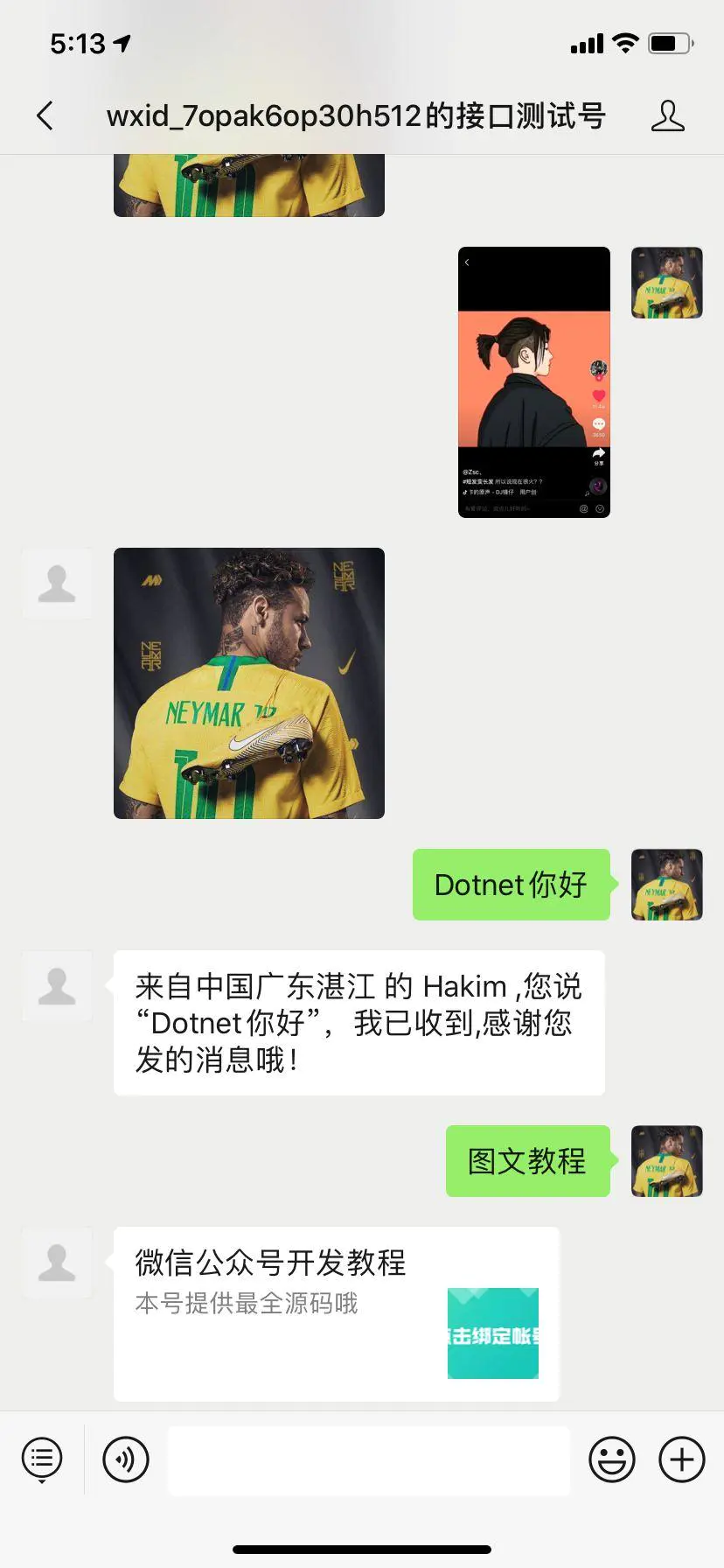Open the contact profile icon top right

coord(667,115)
